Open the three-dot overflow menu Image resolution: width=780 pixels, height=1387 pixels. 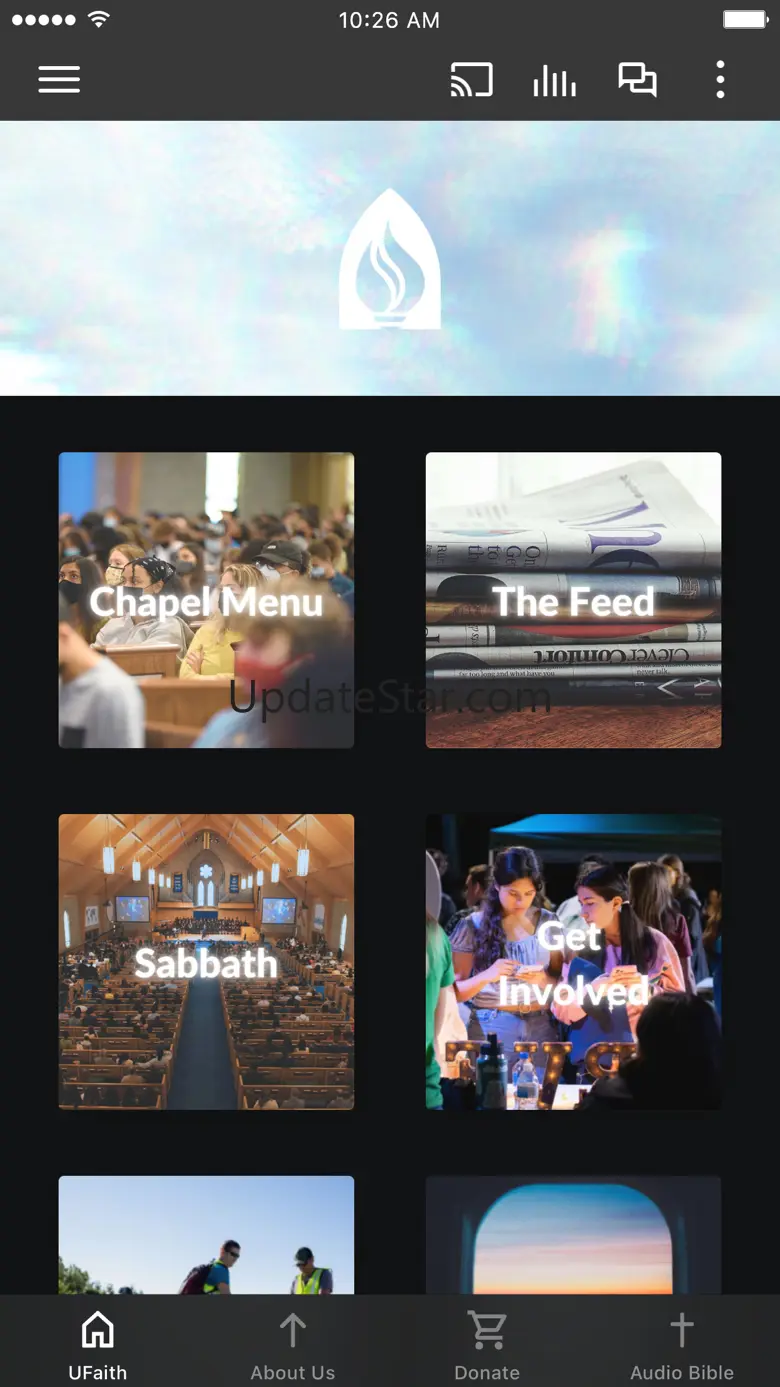[720, 80]
